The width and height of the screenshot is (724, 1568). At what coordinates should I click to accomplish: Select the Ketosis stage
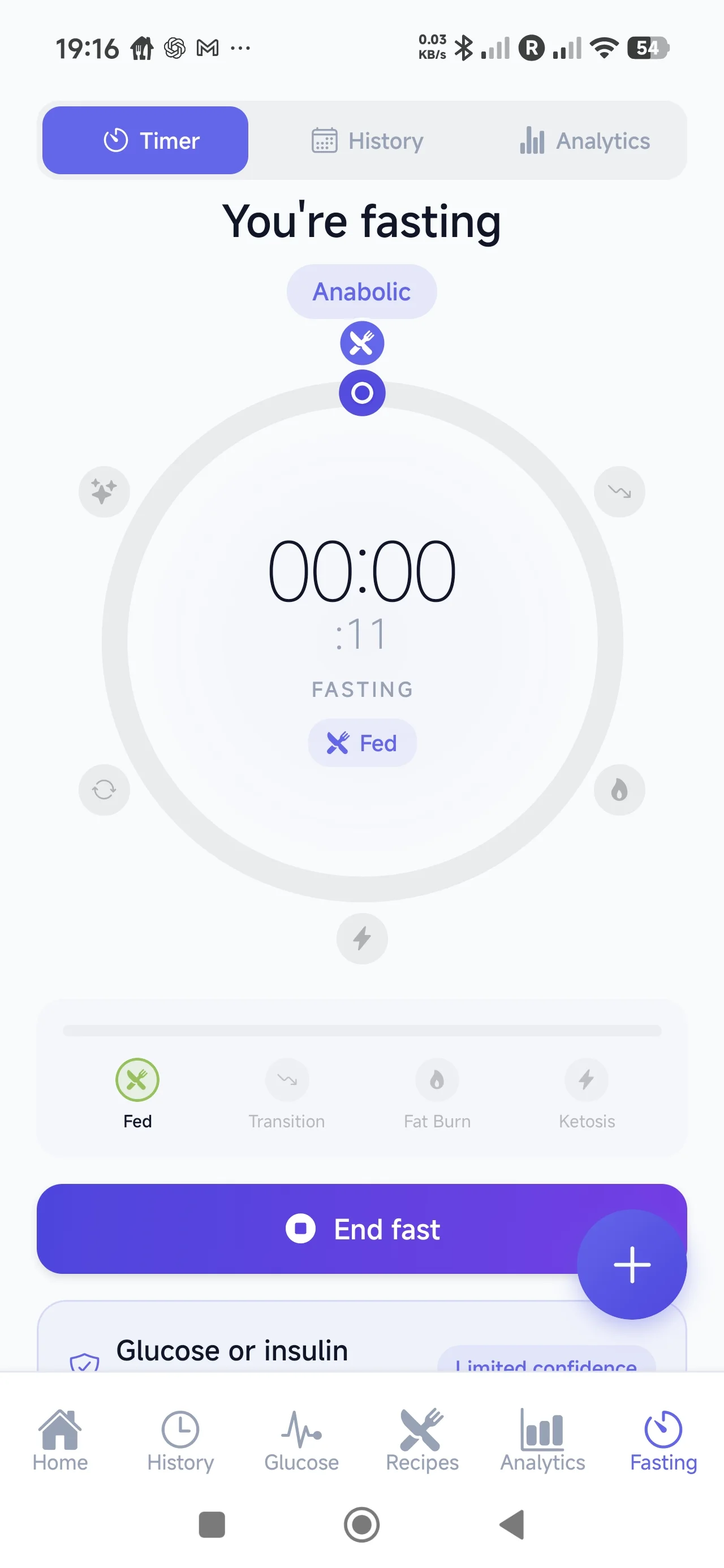click(x=587, y=1094)
